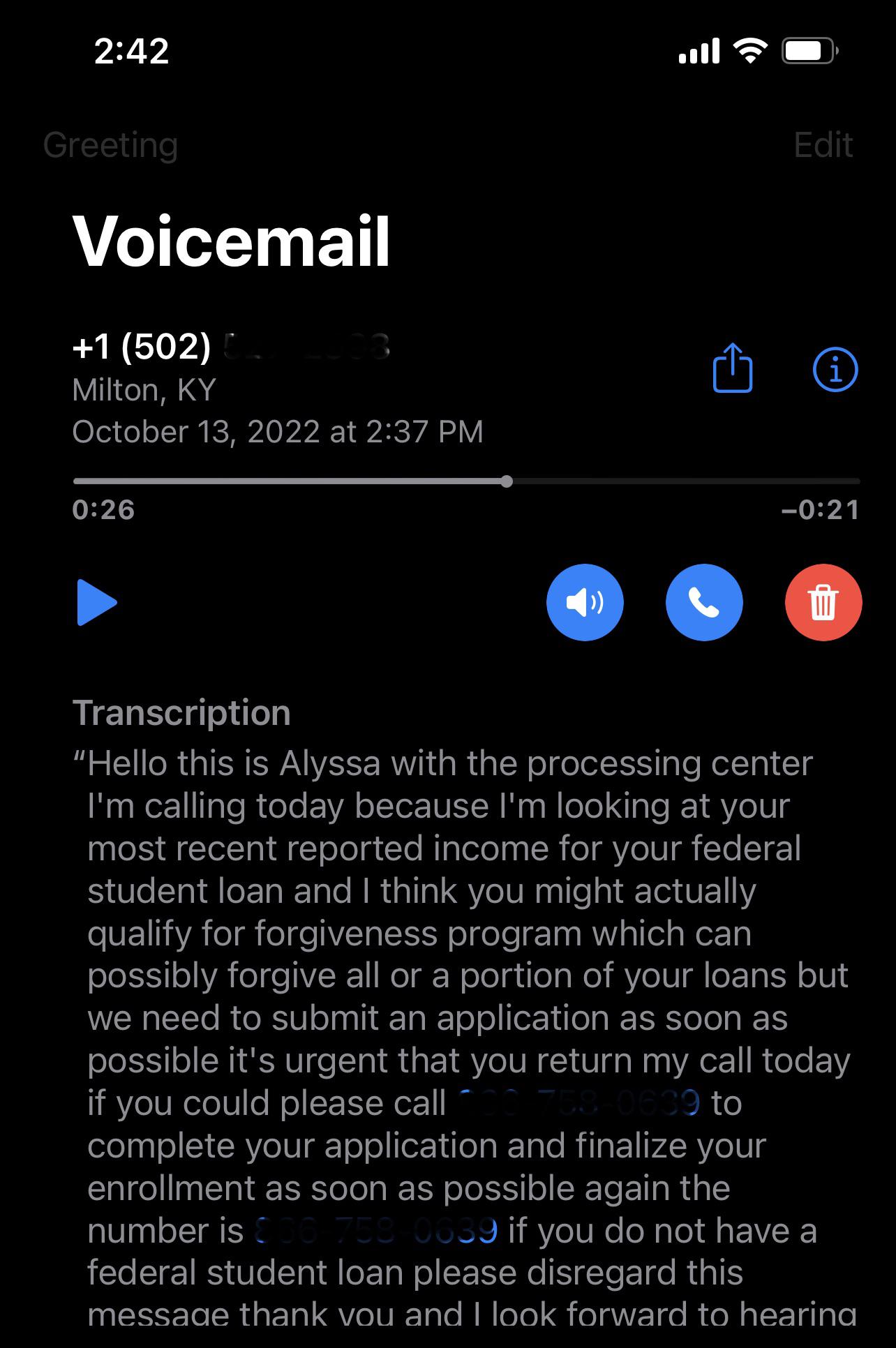Delete this voicemail
The width and height of the screenshot is (896, 1348).
[823, 602]
